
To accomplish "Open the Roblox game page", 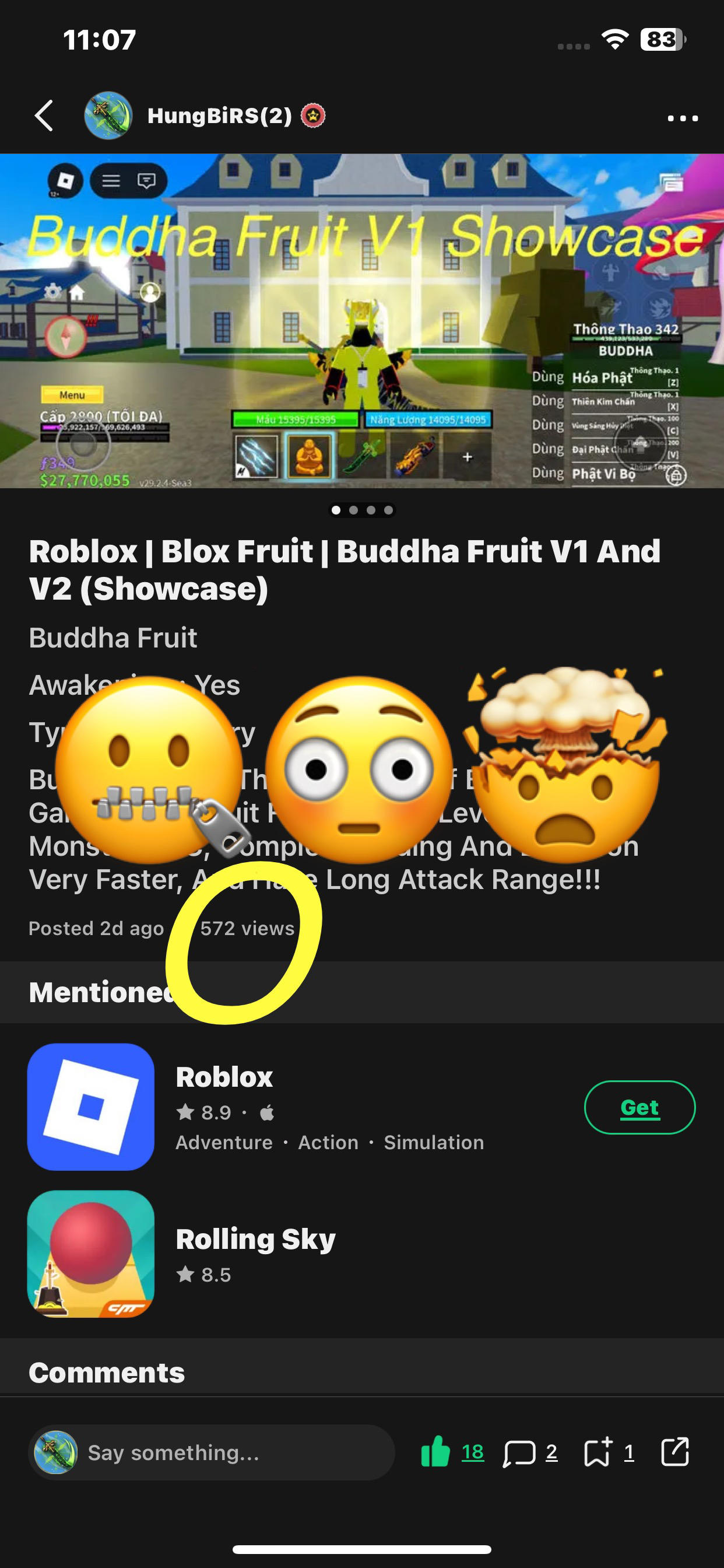I will coord(224,1077).
